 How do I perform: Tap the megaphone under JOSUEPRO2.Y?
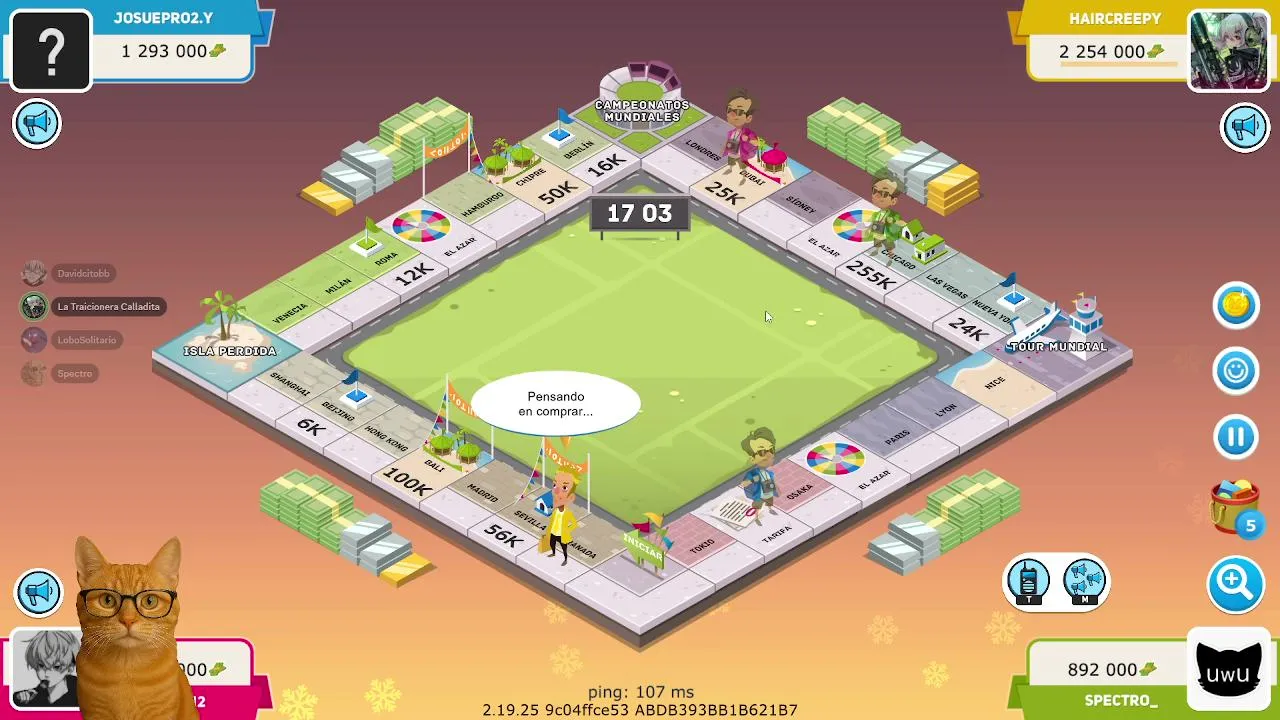(x=37, y=124)
